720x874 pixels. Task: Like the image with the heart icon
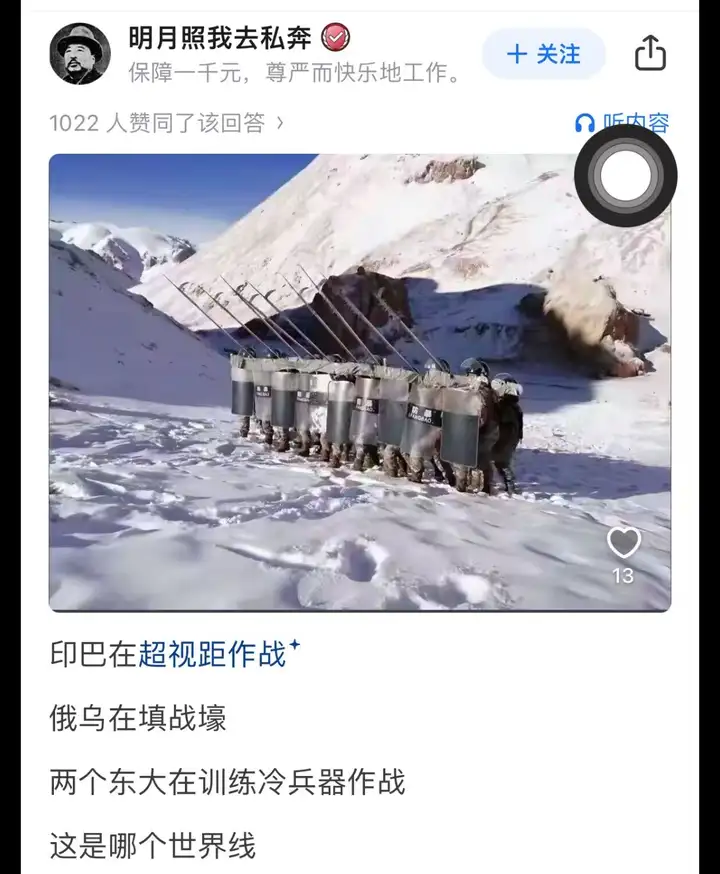pyautogui.click(x=623, y=543)
